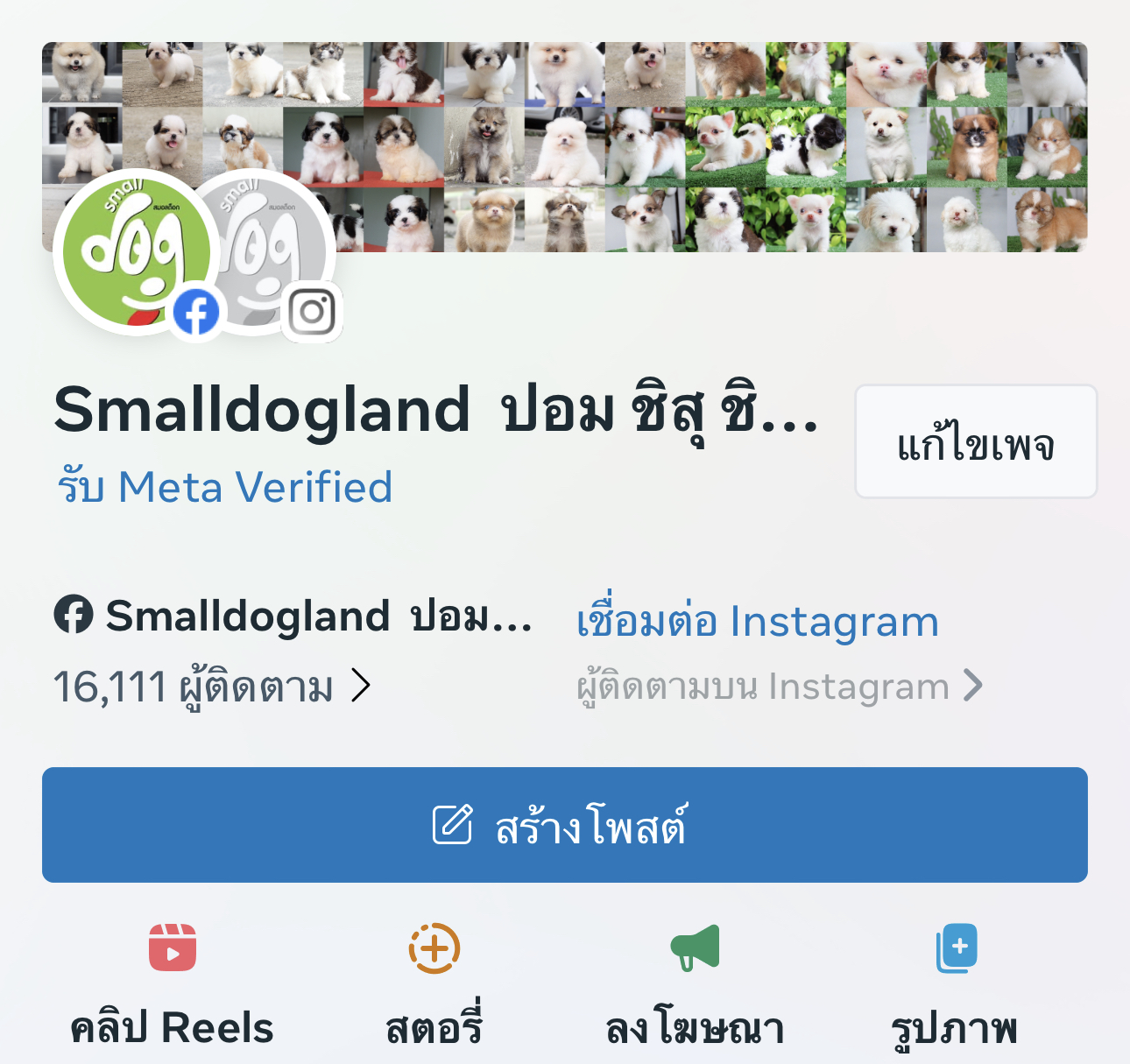Tap the แก้ไขเพจ edit page button
The image size is (1130, 1064).
[x=976, y=442]
